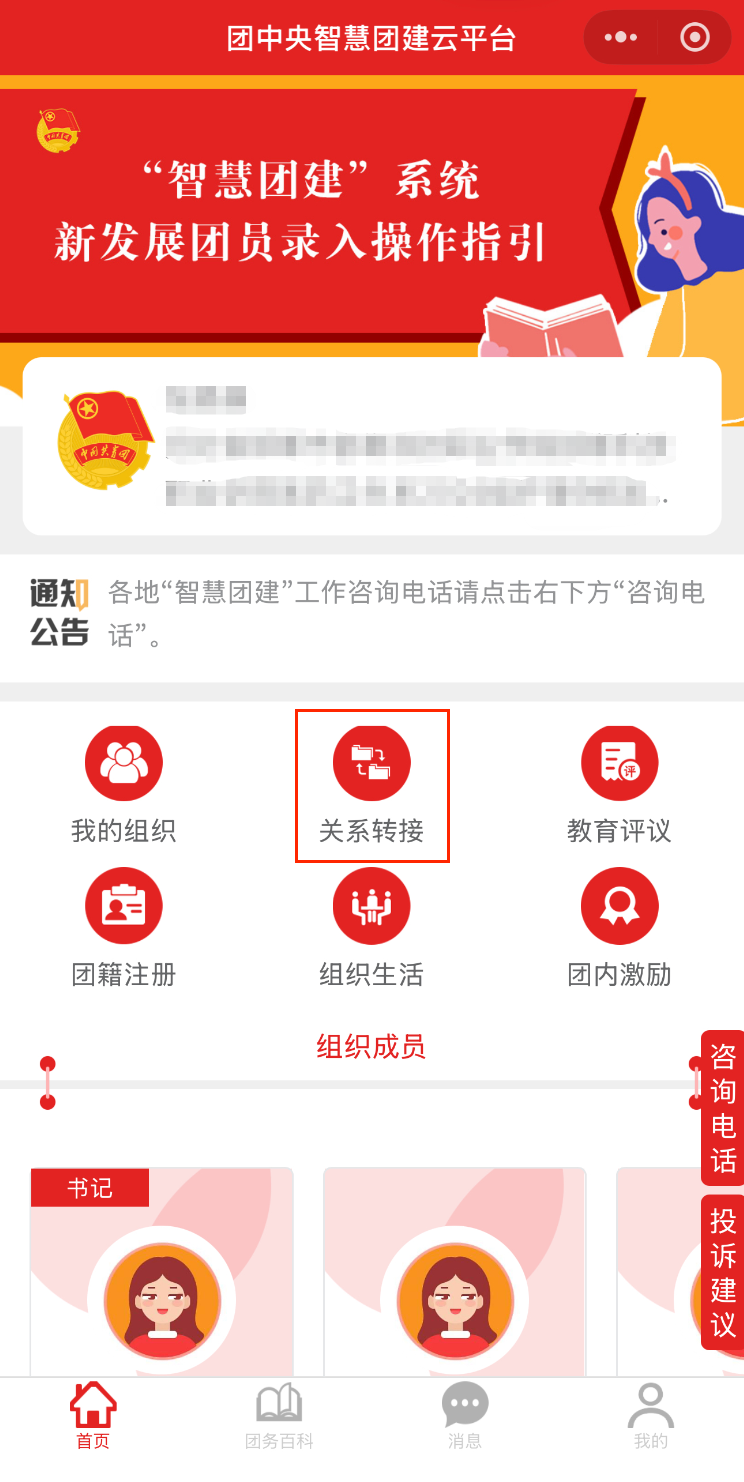
Task: Open the organization info card
Action: point(372,446)
